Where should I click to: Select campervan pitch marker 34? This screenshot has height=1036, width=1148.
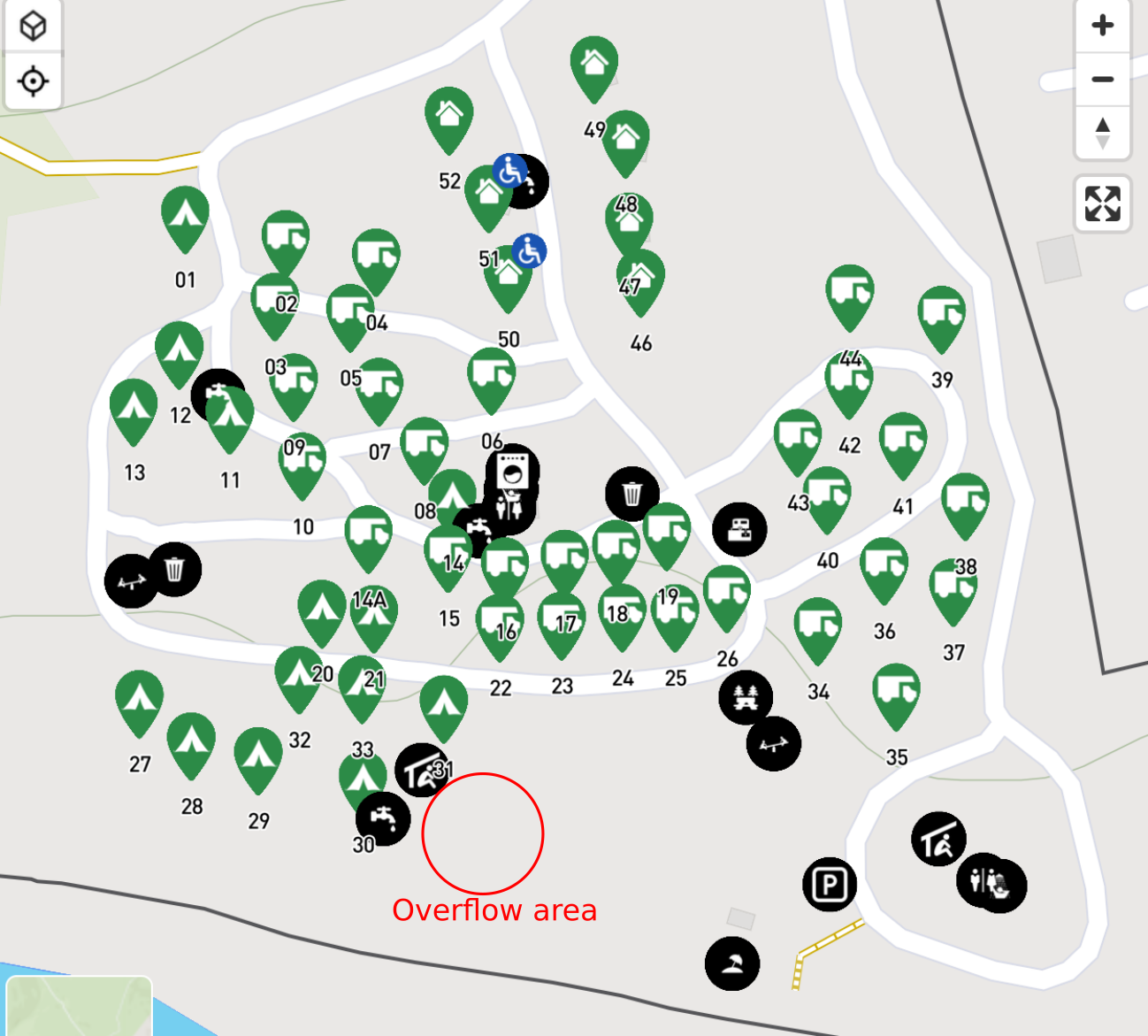coord(817,626)
